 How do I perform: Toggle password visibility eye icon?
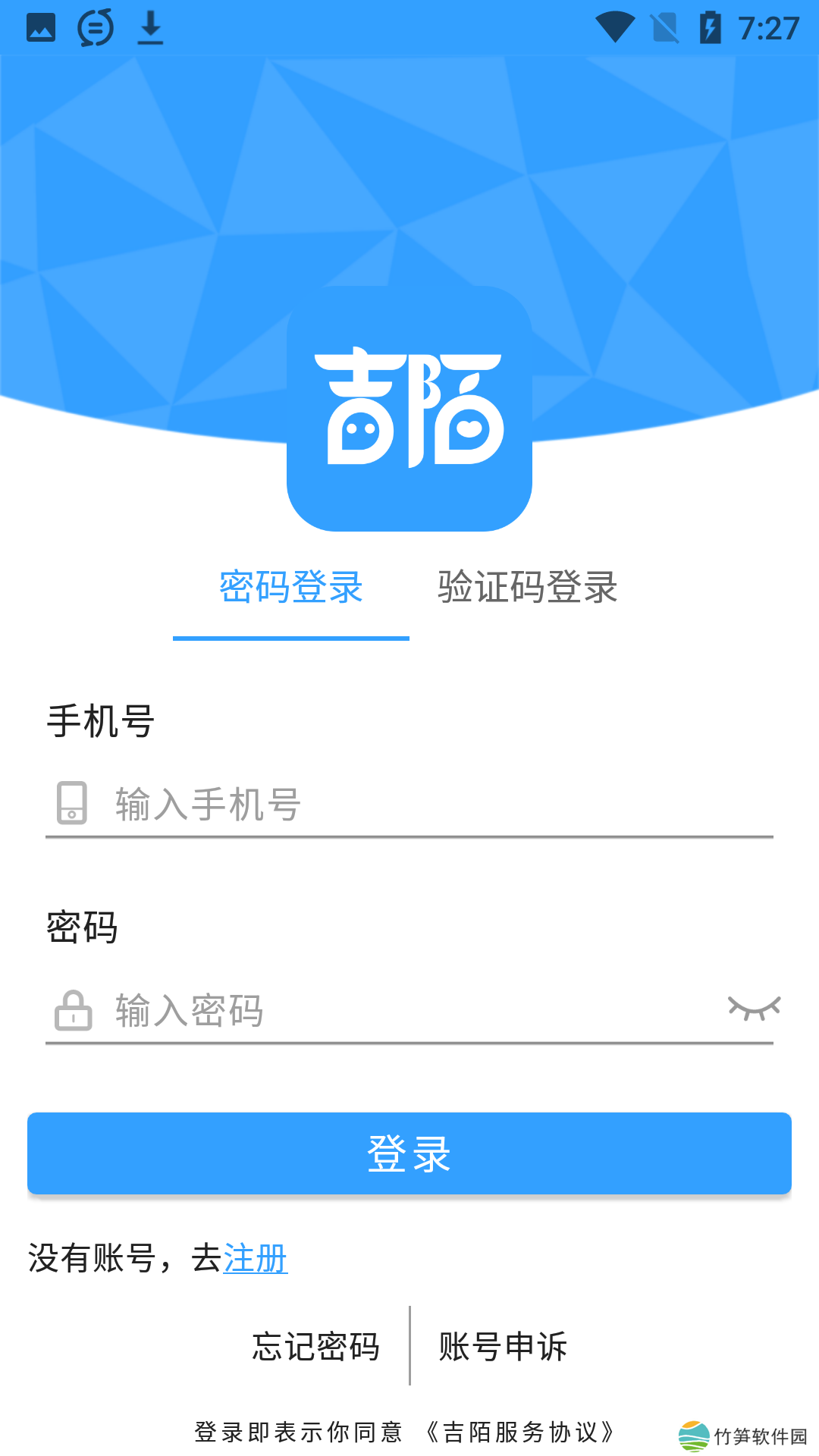pyautogui.click(x=754, y=1009)
